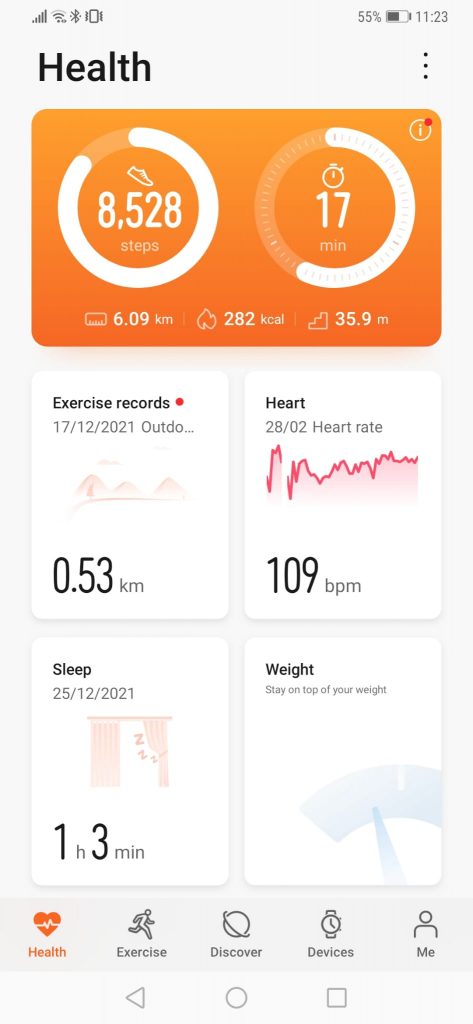Open the three-dot overflow menu
The width and height of the screenshot is (473, 1024).
(x=425, y=66)
